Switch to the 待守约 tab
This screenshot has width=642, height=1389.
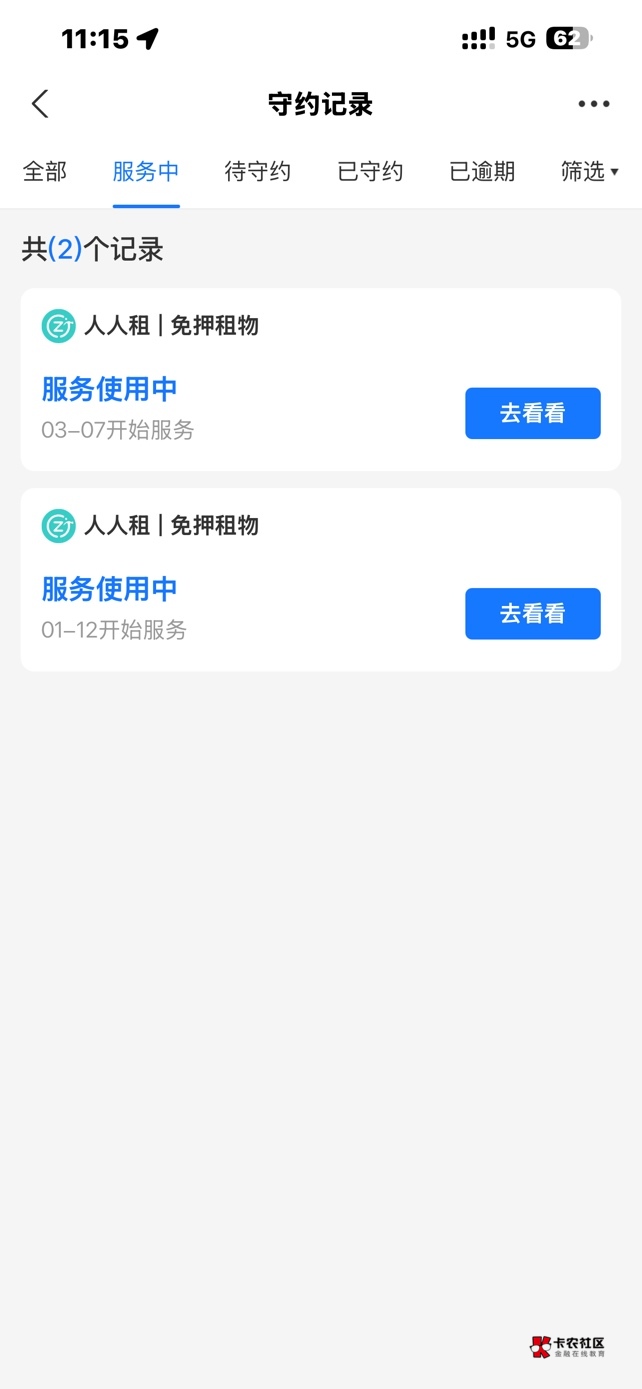pyautogui.click(x=258, y=172)
